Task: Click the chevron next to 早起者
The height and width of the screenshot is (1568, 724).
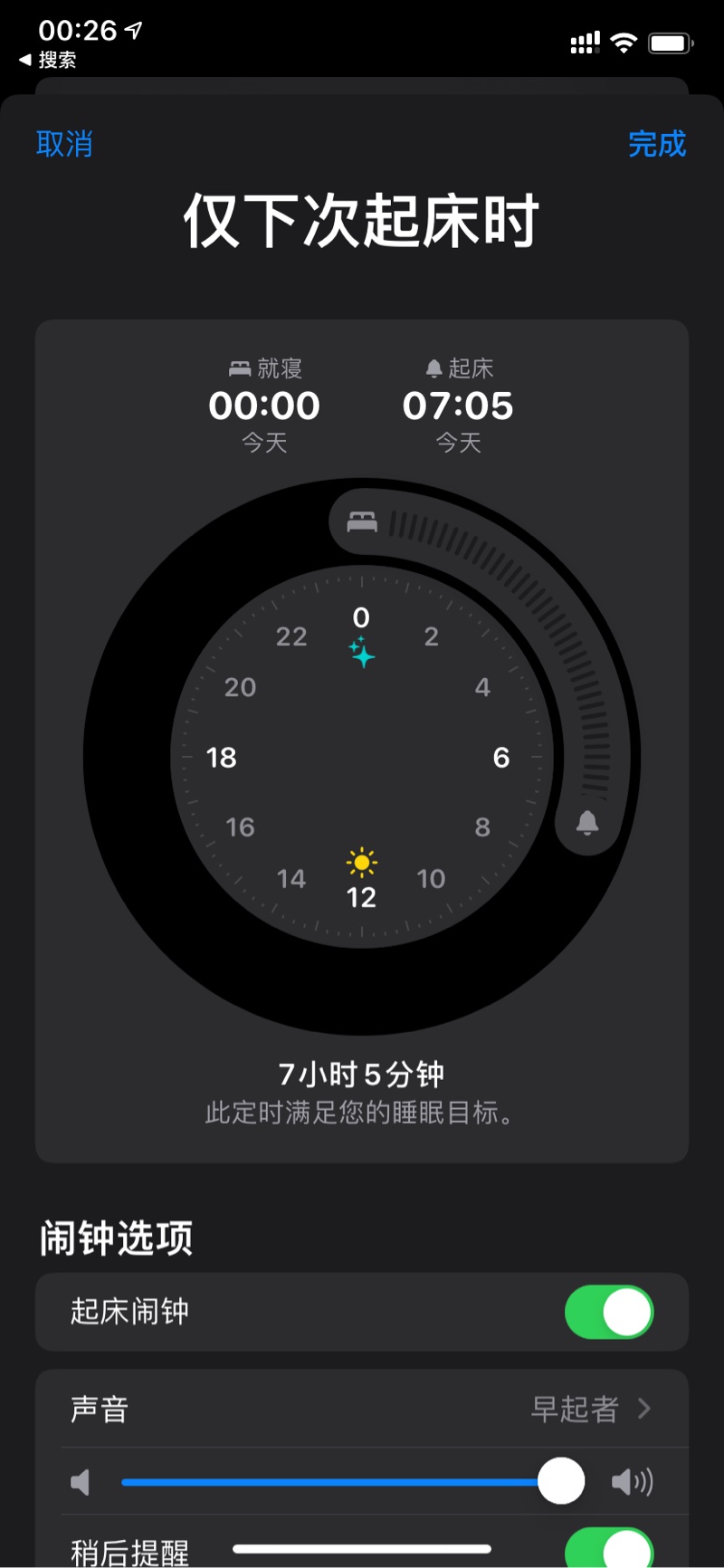Action: [644, 1410]
